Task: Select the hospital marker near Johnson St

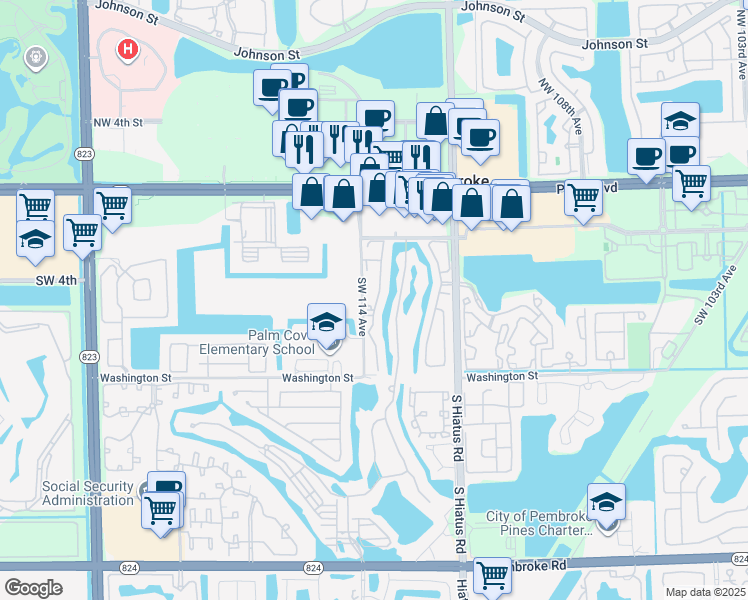Action: 128,49
